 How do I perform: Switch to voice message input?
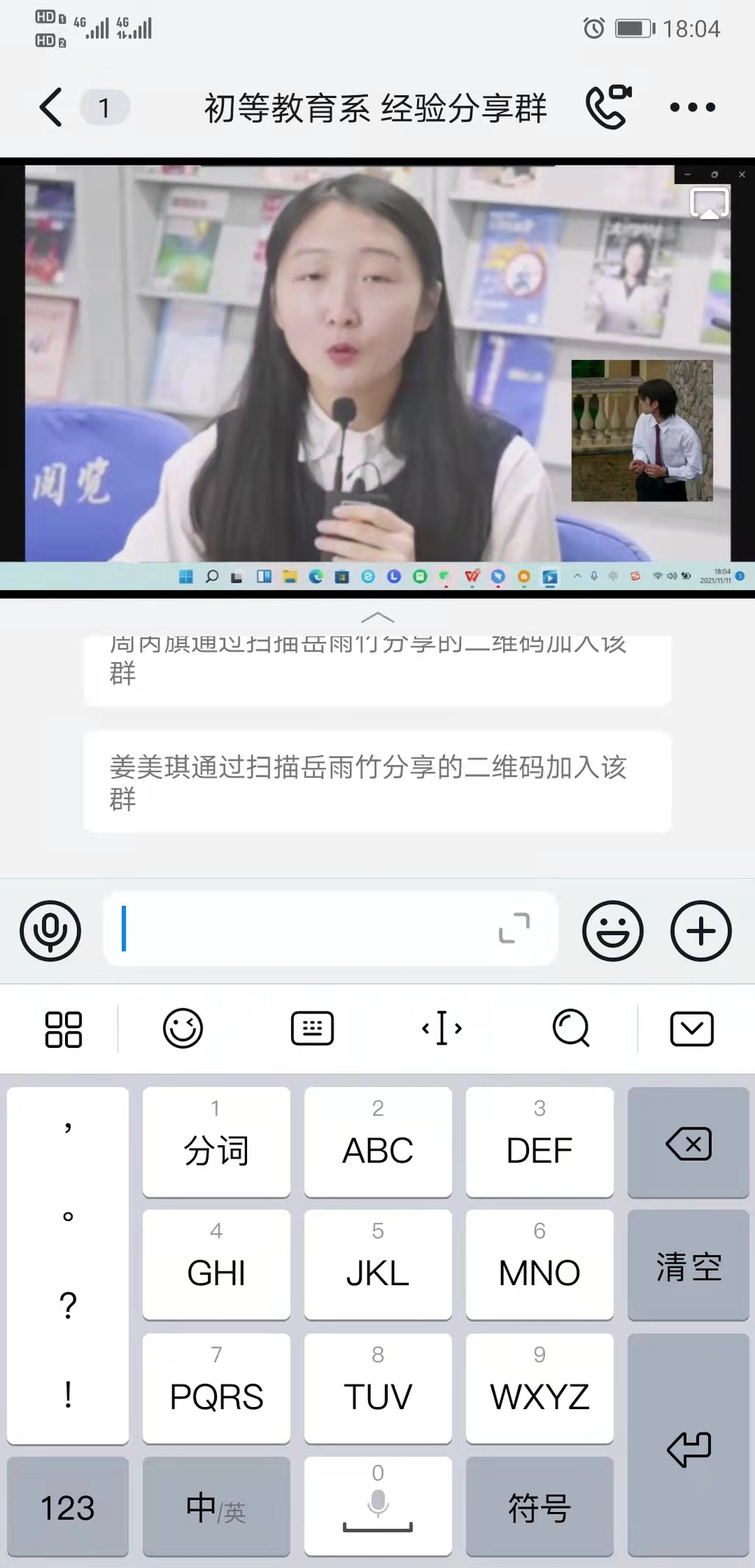click(x=51, y=931)
